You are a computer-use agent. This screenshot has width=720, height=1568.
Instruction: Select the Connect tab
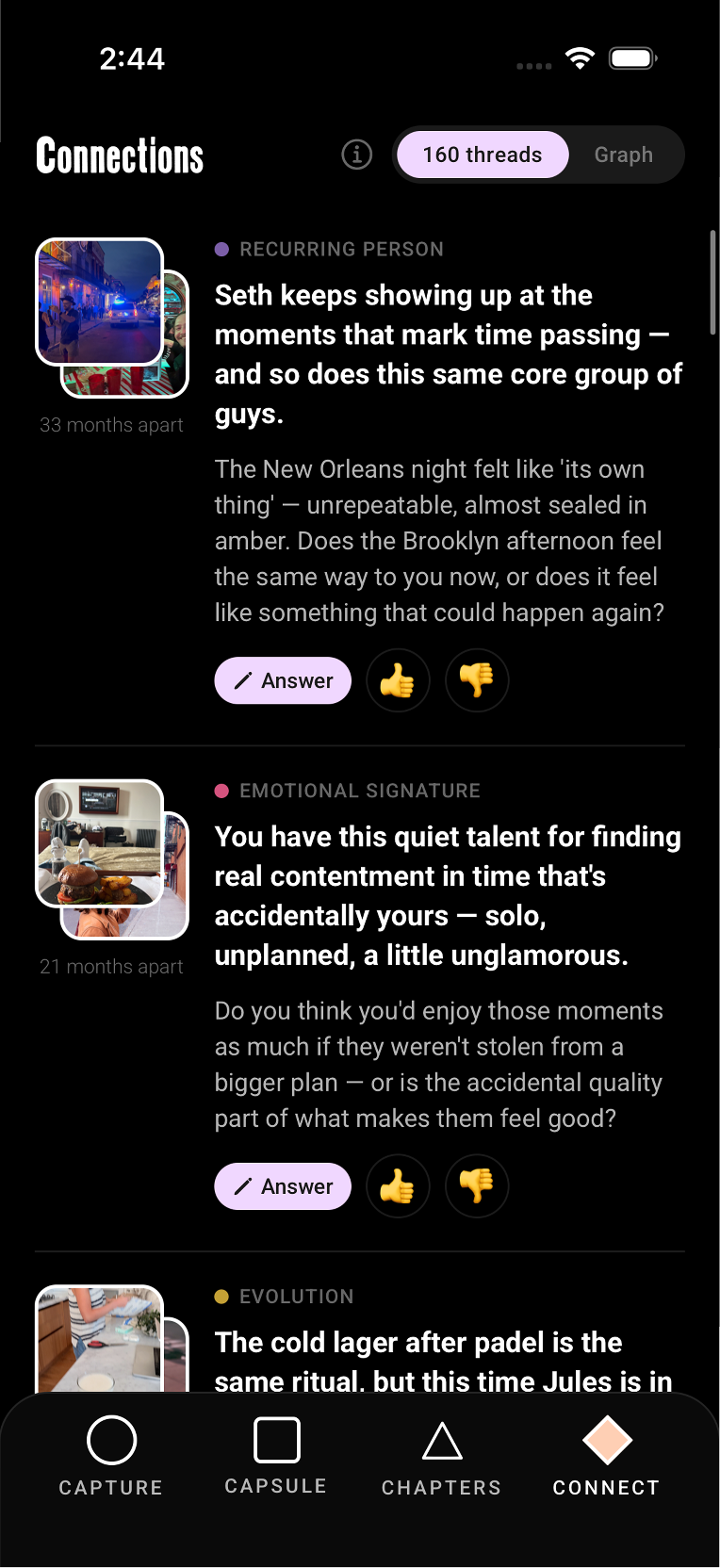(x=606, y=1457)
